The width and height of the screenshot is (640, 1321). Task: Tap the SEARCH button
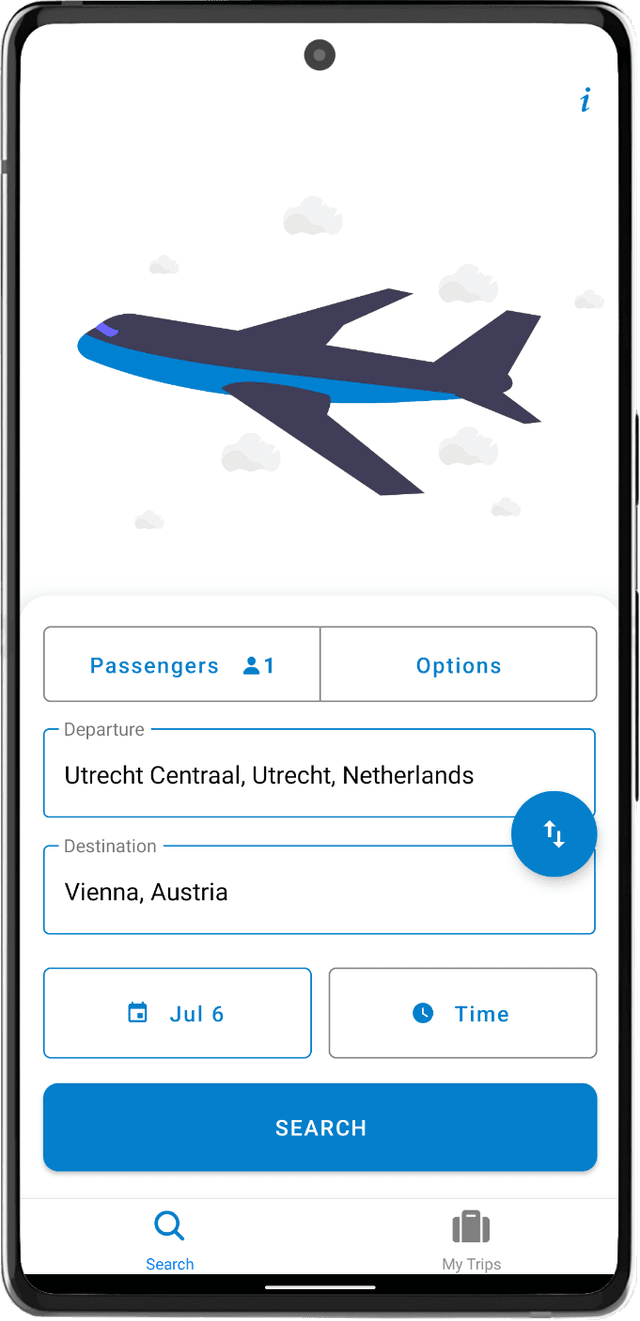click(320, 1127)
